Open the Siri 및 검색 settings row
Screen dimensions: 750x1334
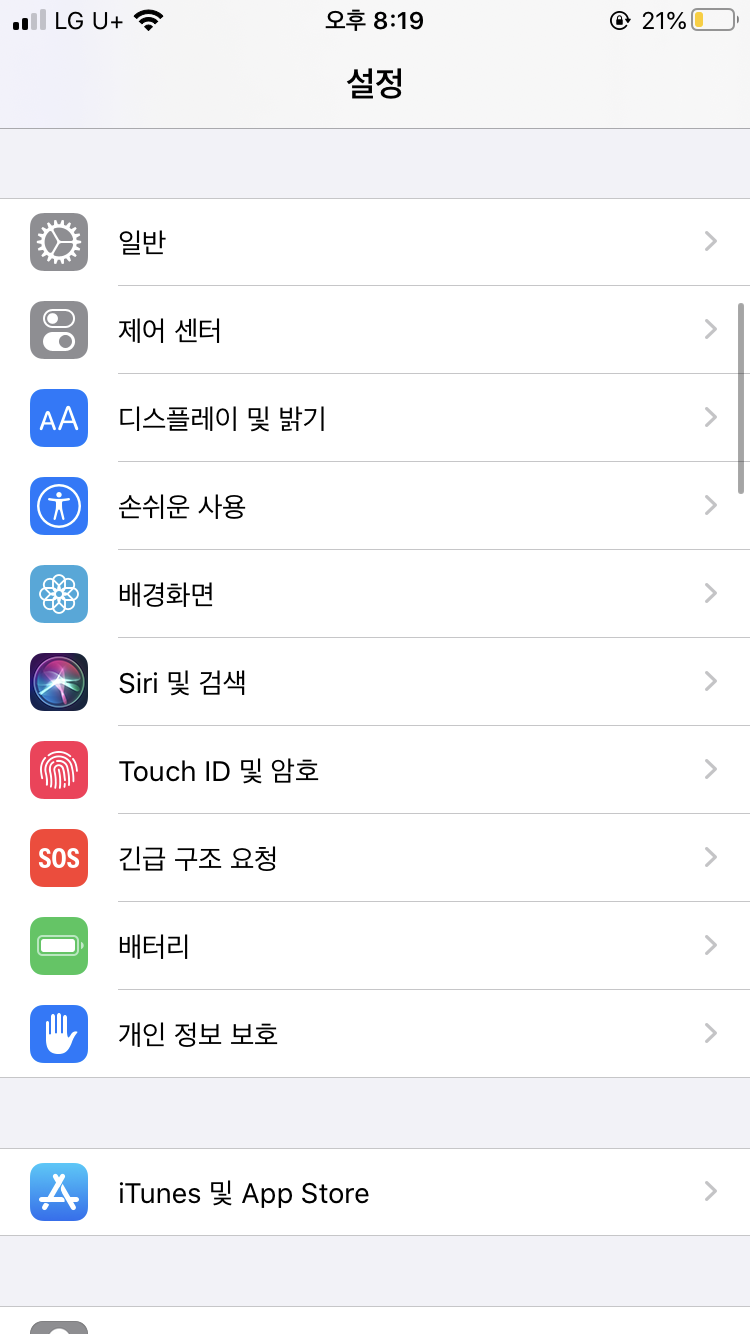[x=375, y=682]
